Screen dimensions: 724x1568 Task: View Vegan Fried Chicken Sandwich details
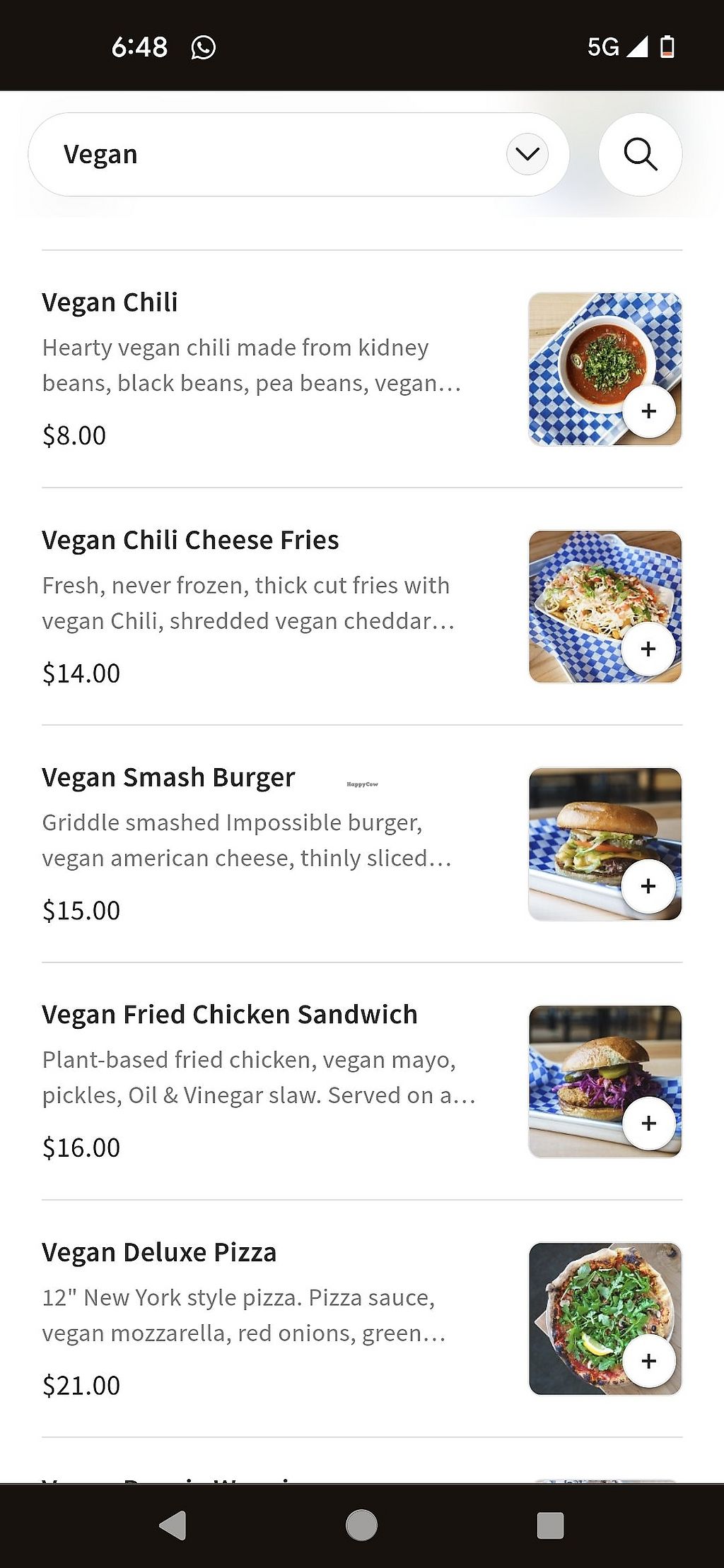click(x=229, y=1015)
